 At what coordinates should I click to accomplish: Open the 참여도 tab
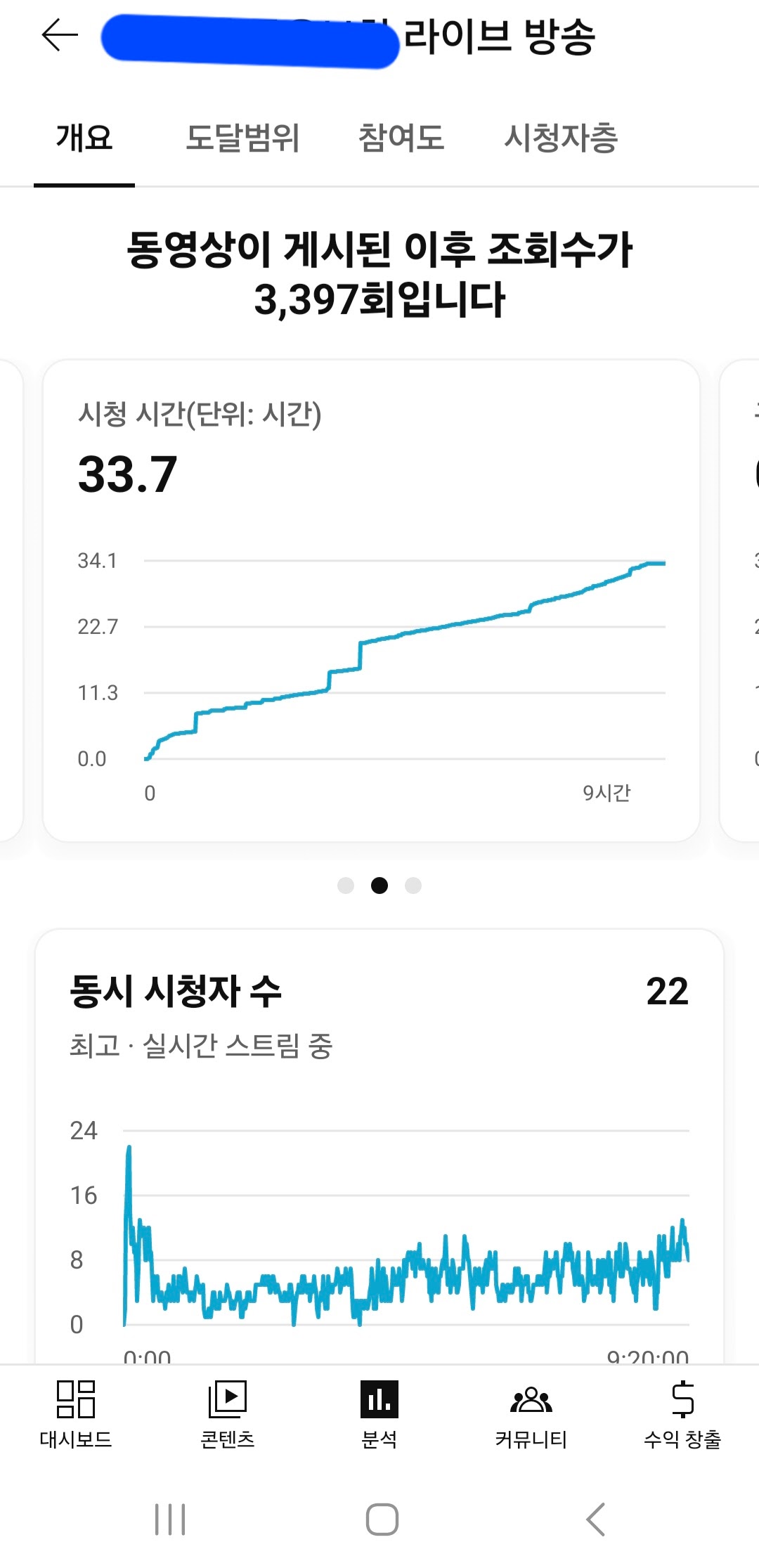pyautogui.click(x=401, y=138)
